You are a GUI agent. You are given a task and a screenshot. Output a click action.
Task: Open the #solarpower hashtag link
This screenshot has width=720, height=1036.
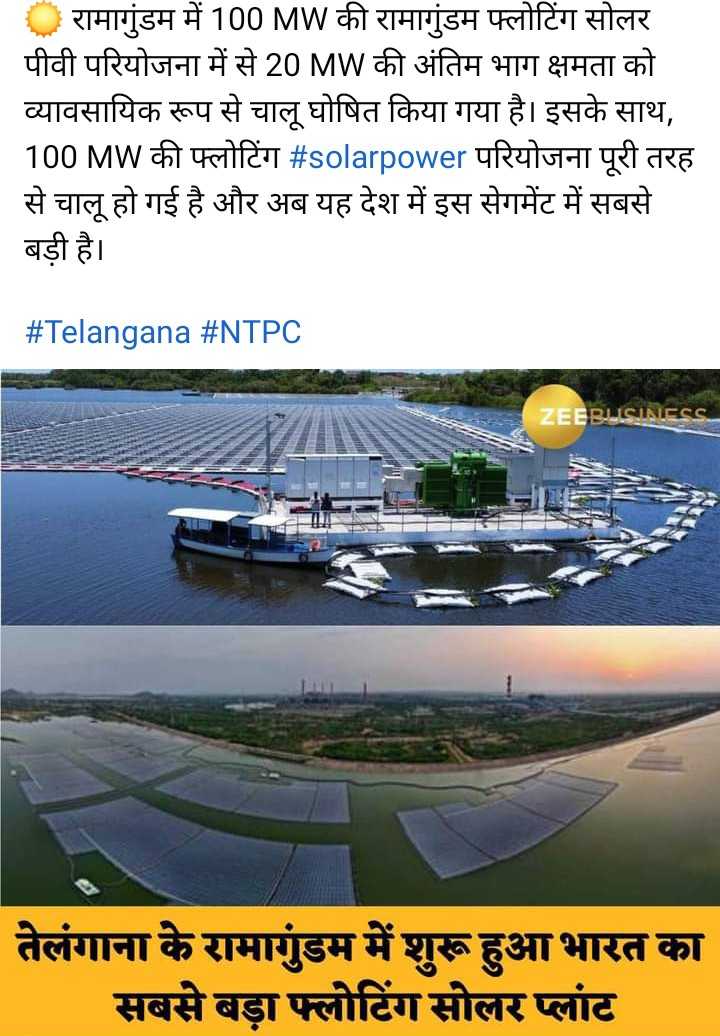[x=377, y=157]
